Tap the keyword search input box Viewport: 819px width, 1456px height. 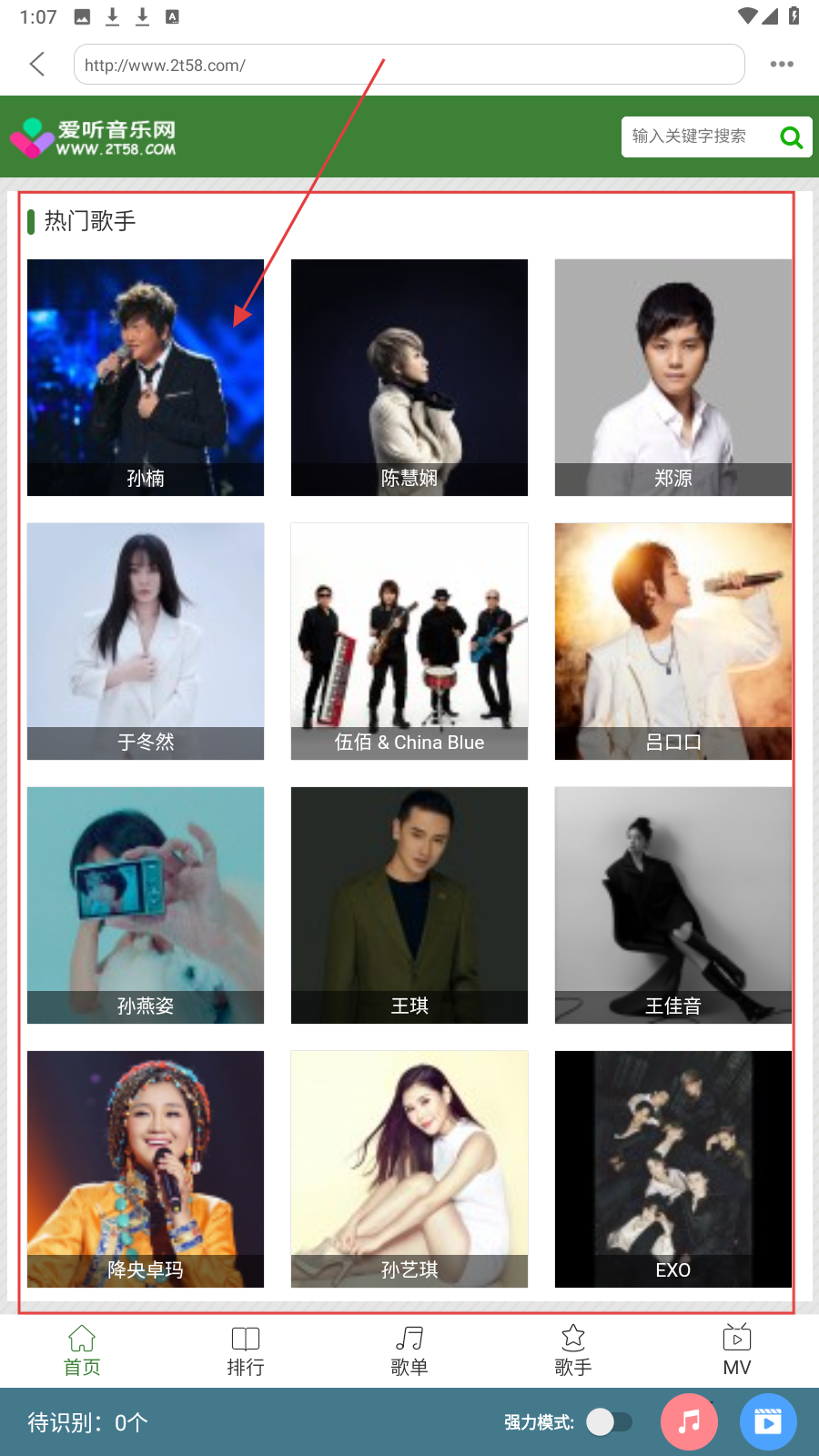click(696, 136)
